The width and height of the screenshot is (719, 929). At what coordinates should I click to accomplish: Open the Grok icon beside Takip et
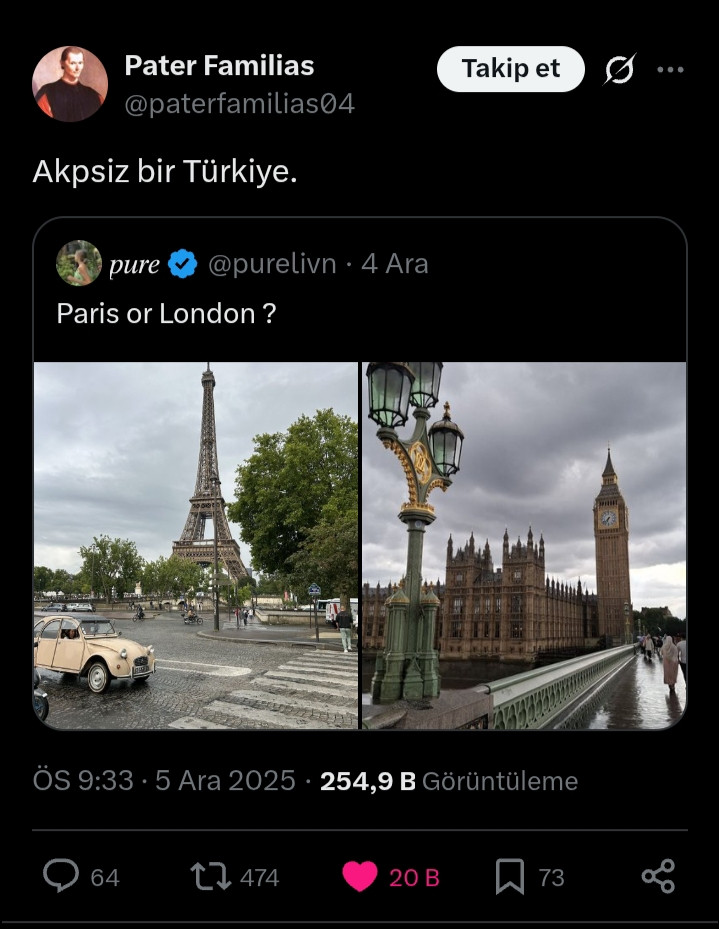(620, 70)
